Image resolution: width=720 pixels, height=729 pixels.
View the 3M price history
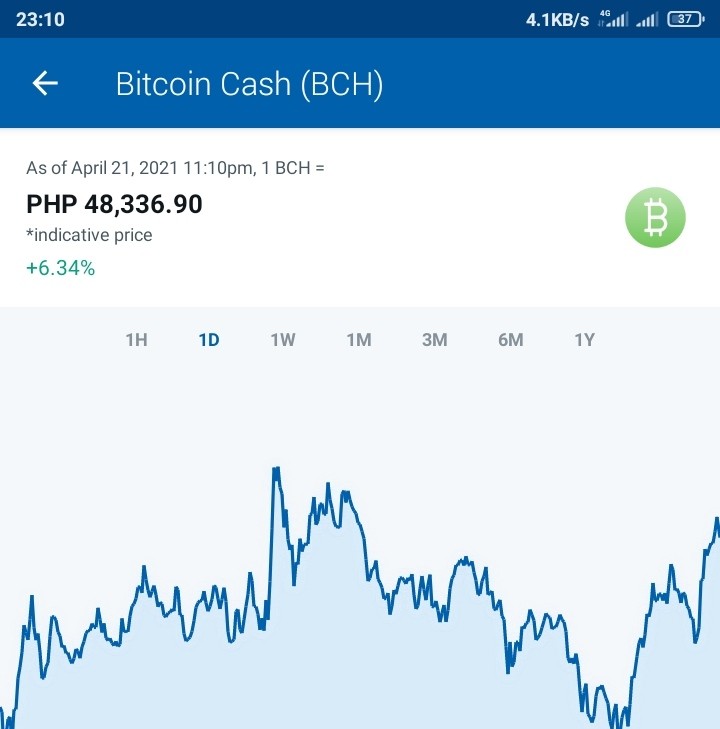point(435,340)
